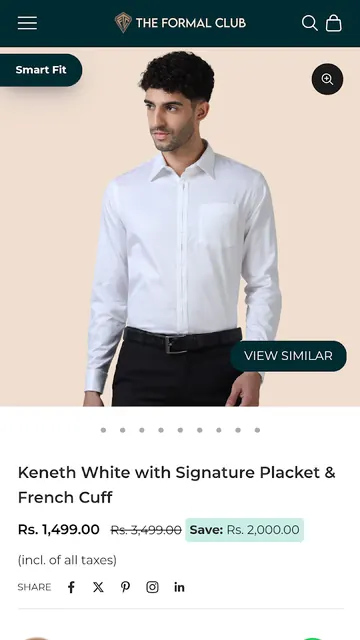
Task: Open the shopping bag
Action: pos(333,23)
